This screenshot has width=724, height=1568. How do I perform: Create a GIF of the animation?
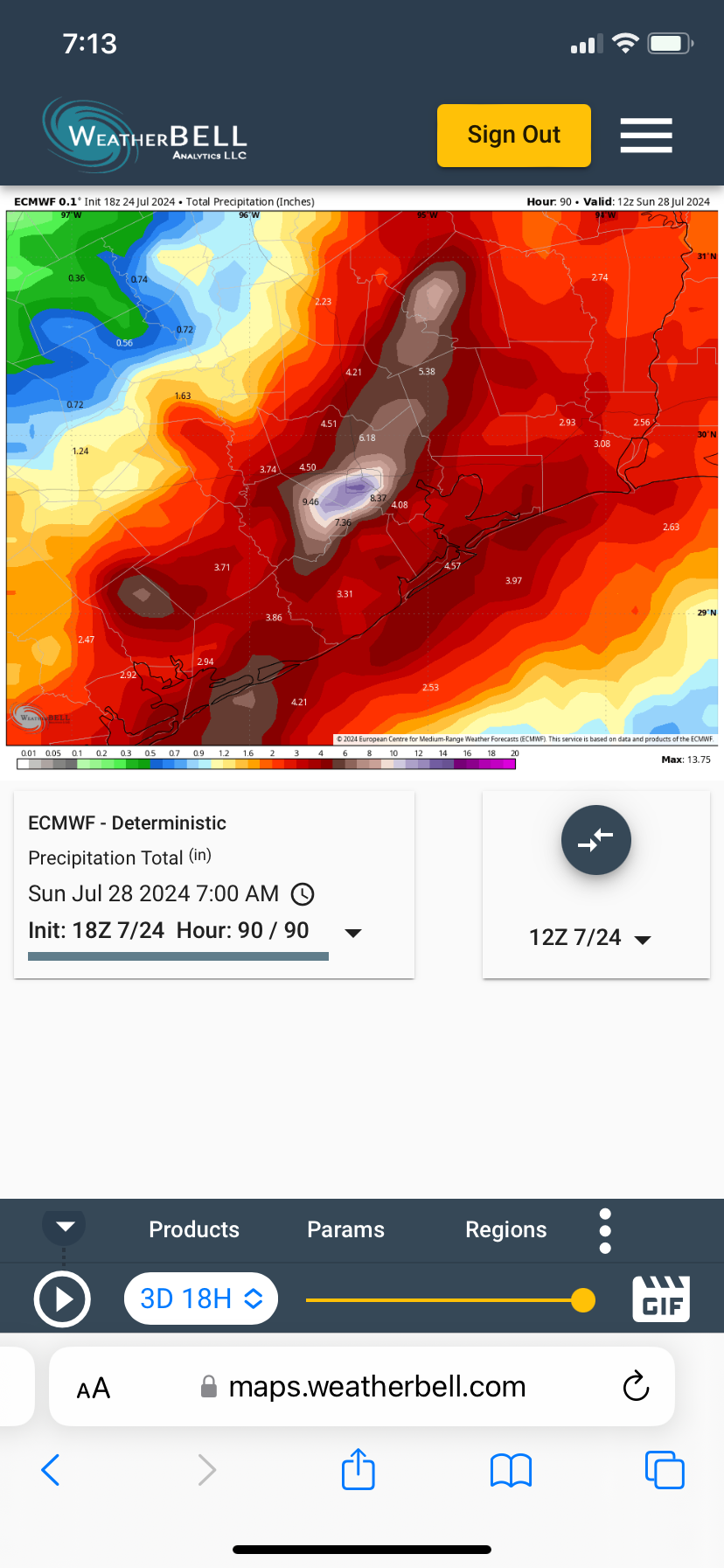[661, 1298]
